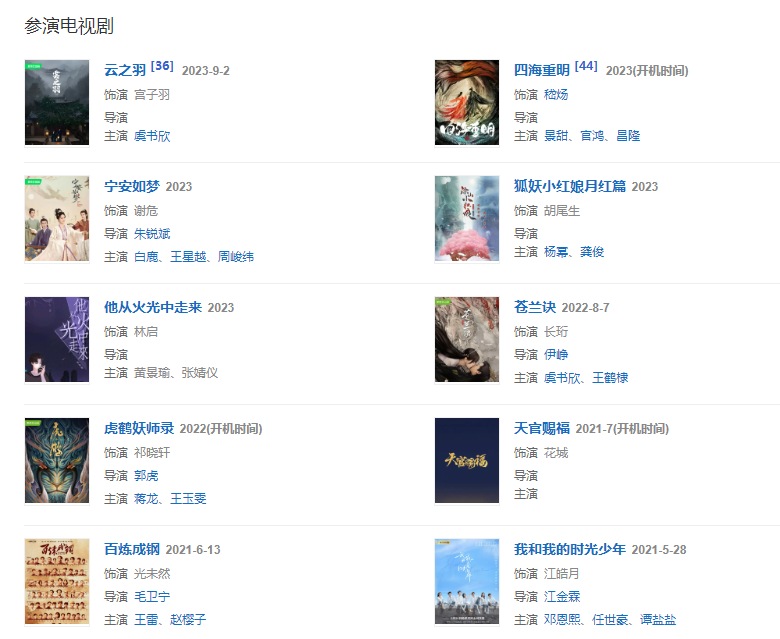Open actress 杨幂's page

click(555, 252)
